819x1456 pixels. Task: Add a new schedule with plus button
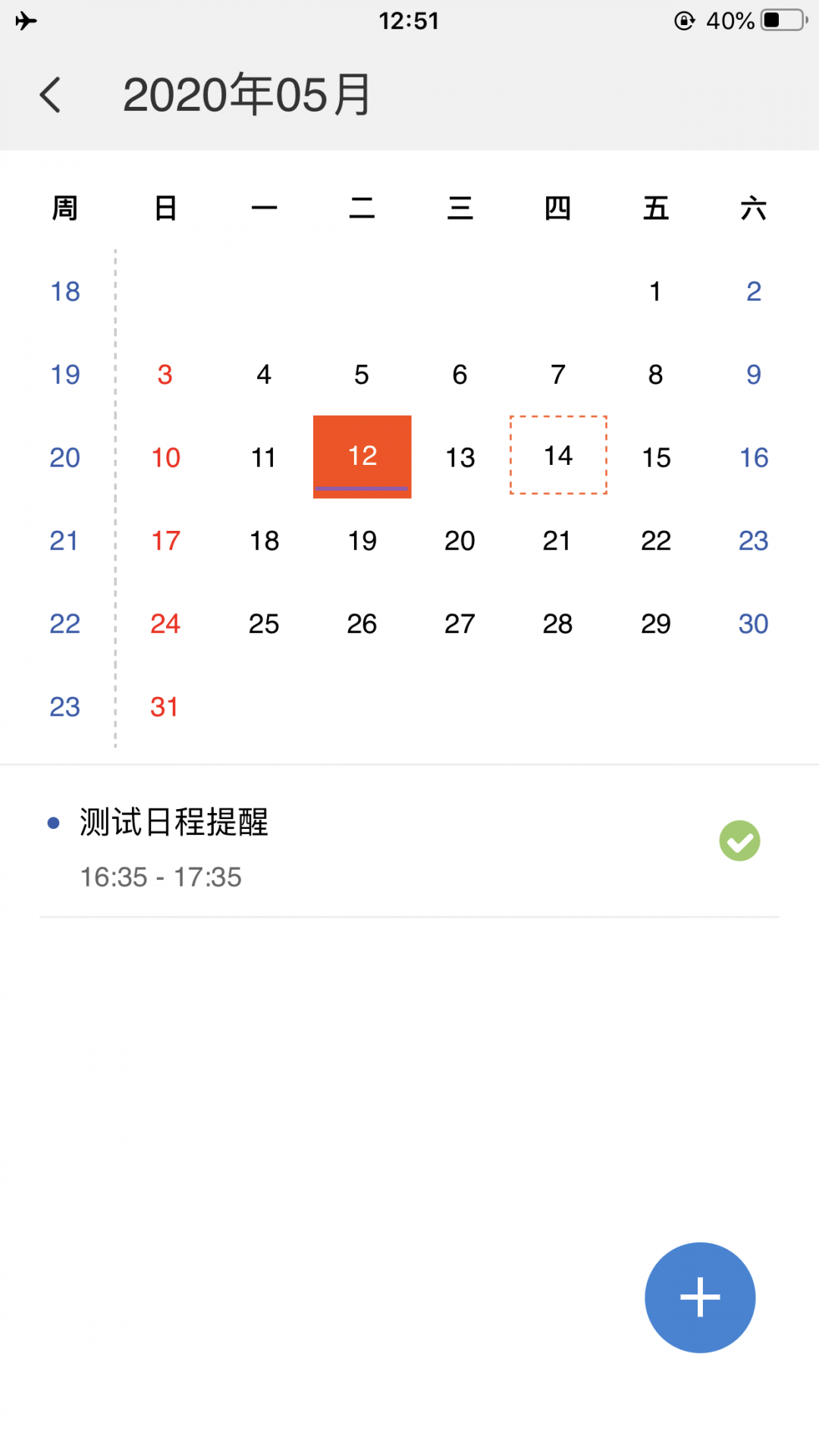[x=700, y=1298]
